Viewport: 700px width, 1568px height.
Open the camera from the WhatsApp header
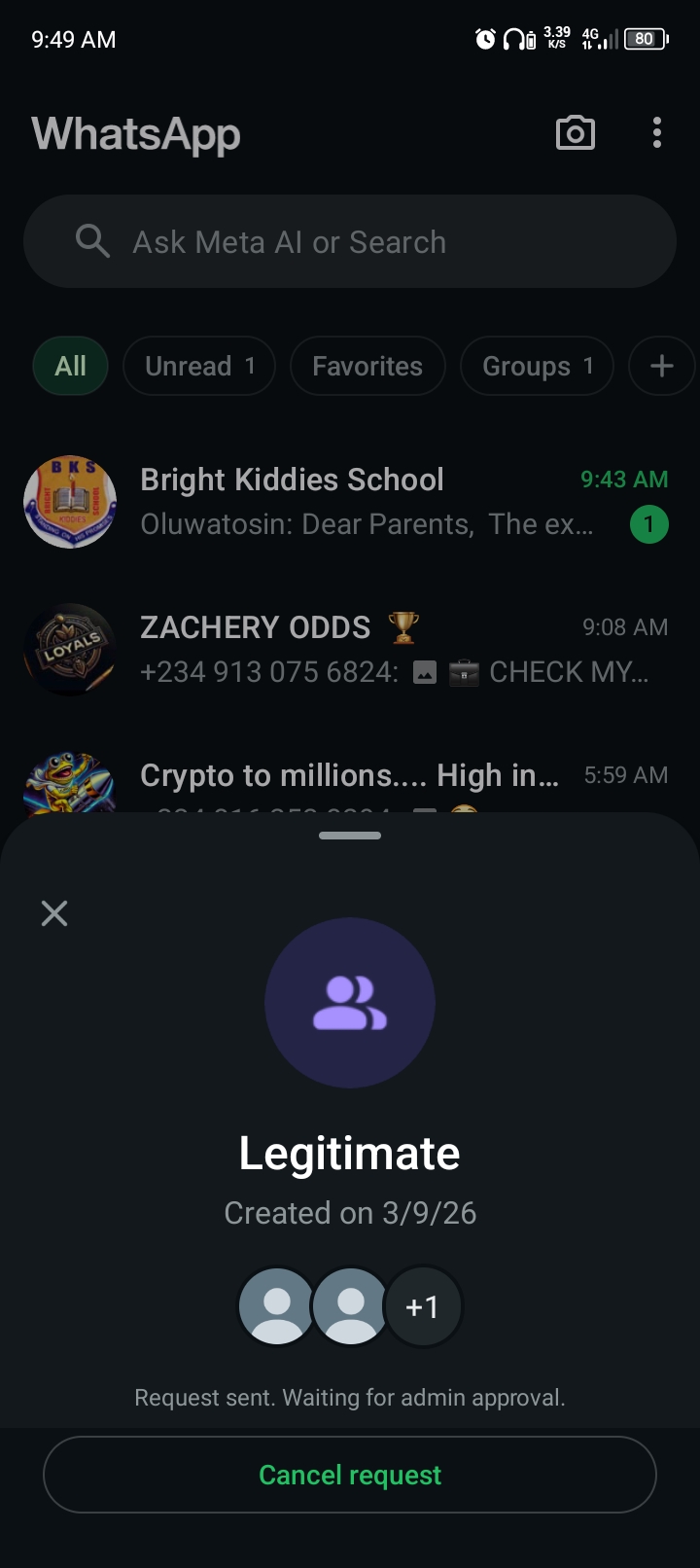575,133
